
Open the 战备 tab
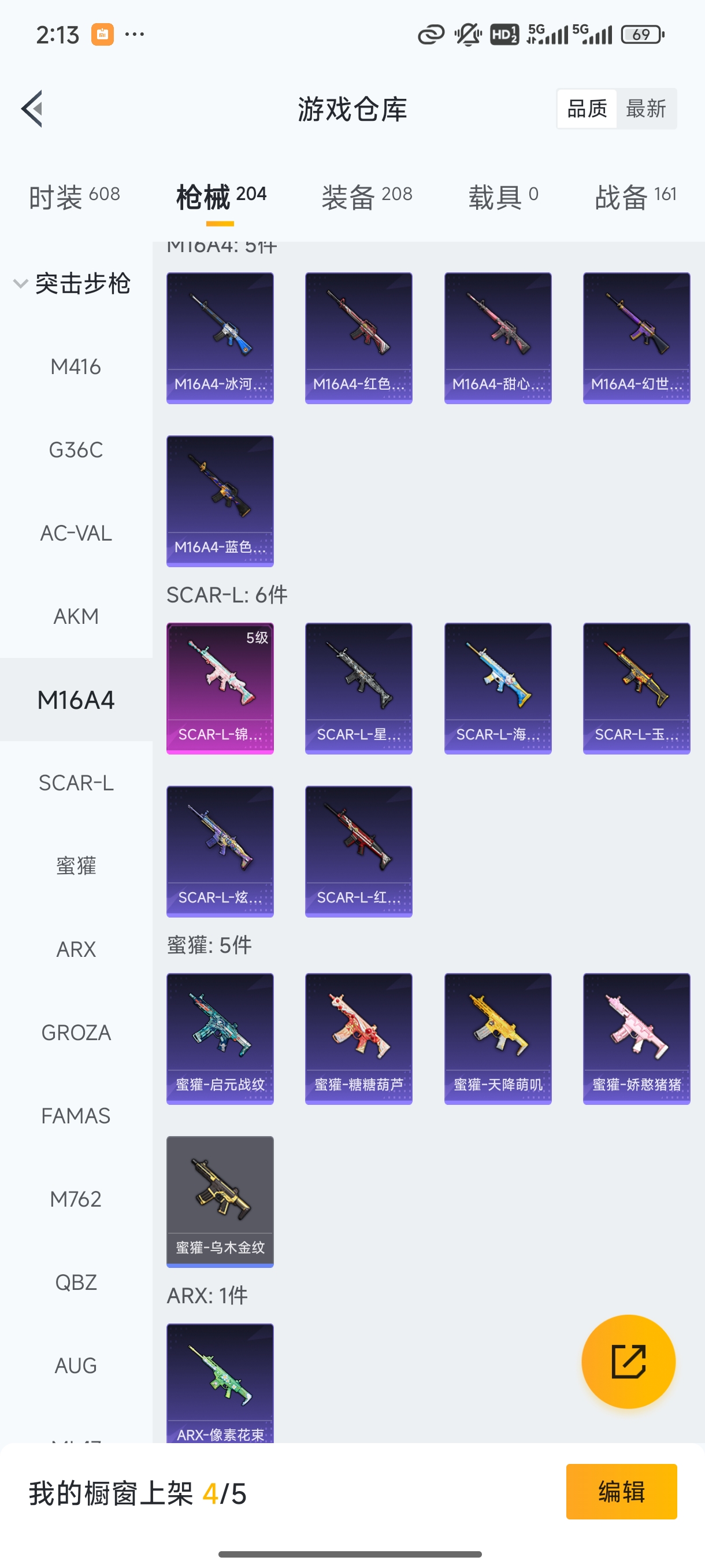[x=635, y=197]
